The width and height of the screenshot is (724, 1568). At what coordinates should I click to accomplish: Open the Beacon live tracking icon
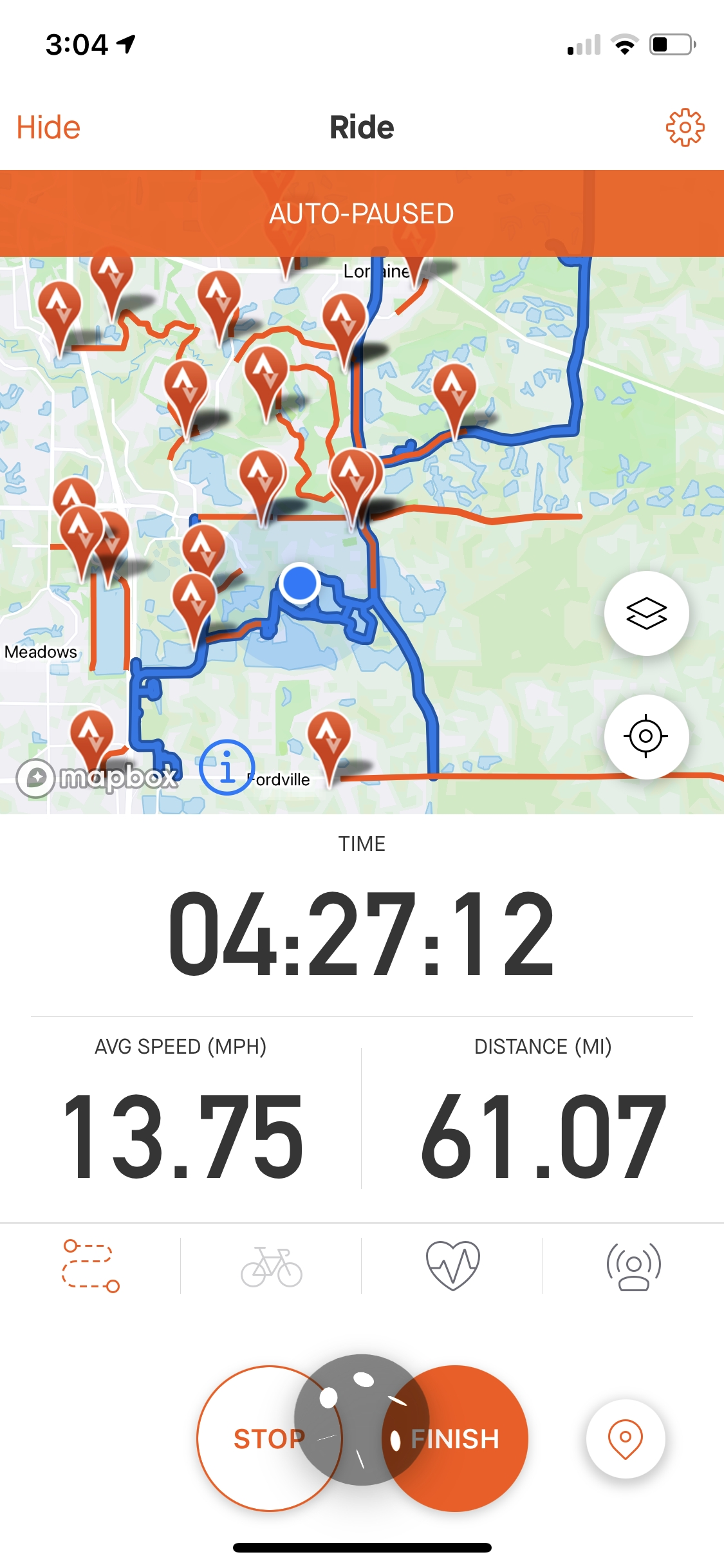(x=633, y=1266)
